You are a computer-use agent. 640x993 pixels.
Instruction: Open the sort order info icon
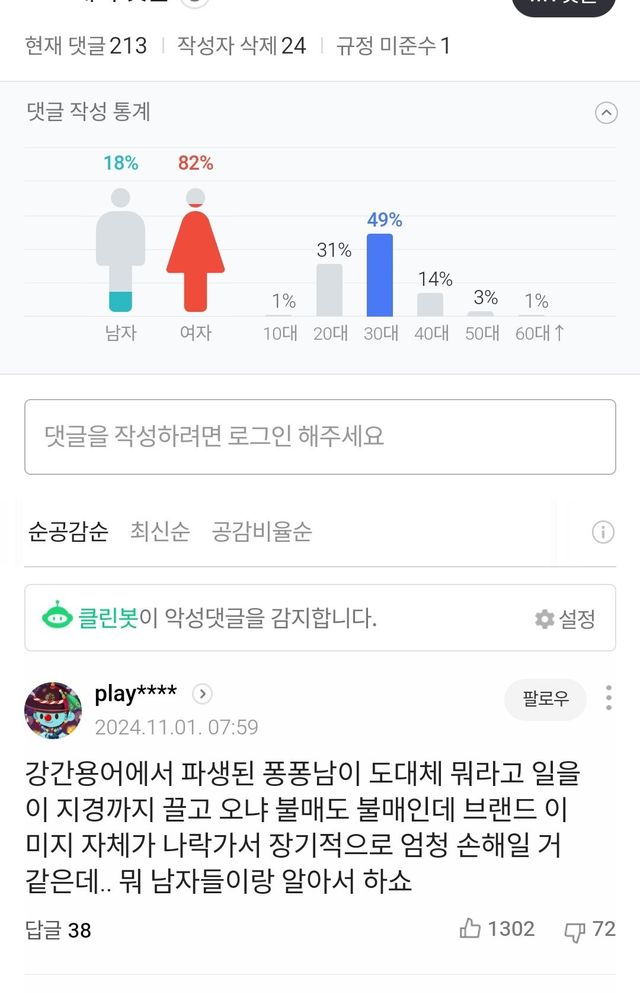(x=603, y=532)
